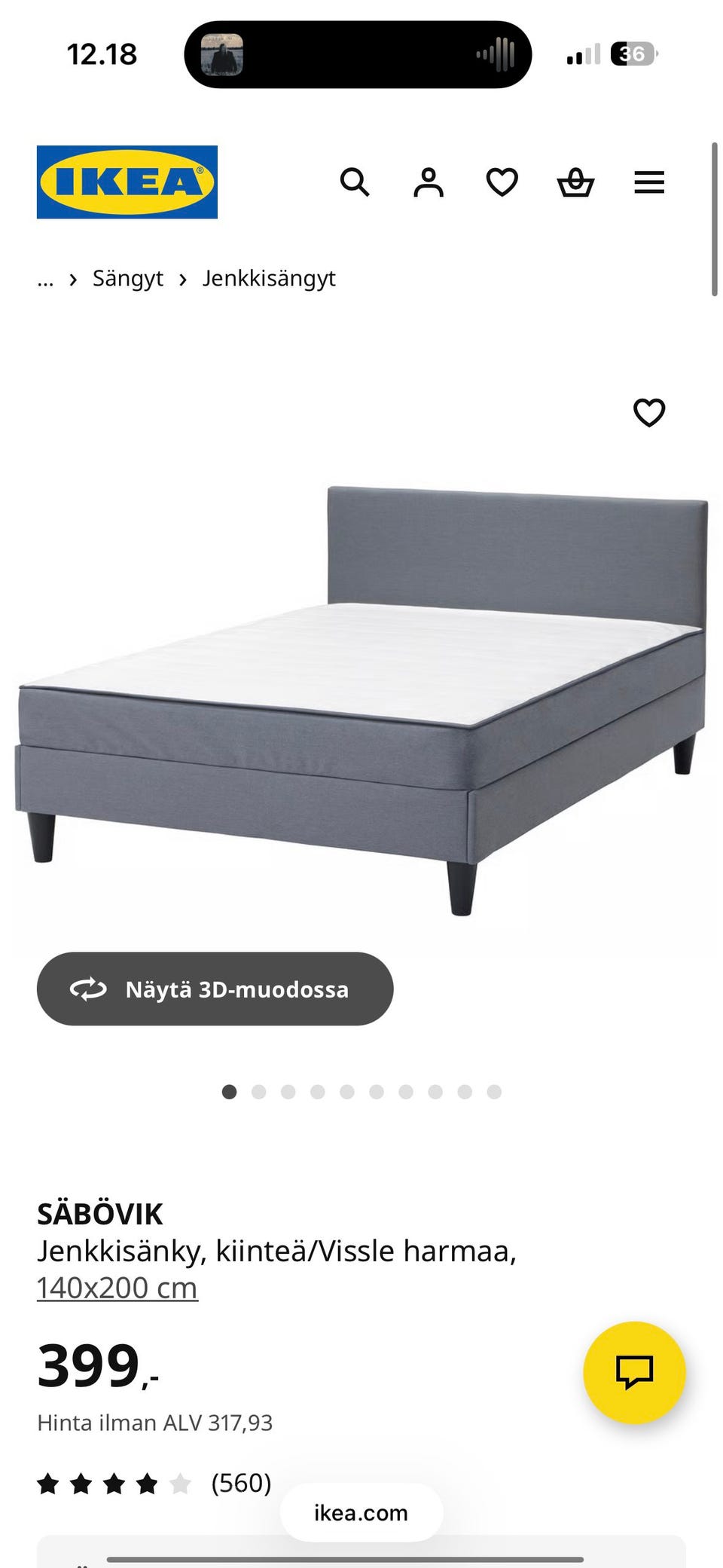Open the Sängyt breadcrumb
The height and width of the screenshot is (1568, 723).
click(127, 279)
